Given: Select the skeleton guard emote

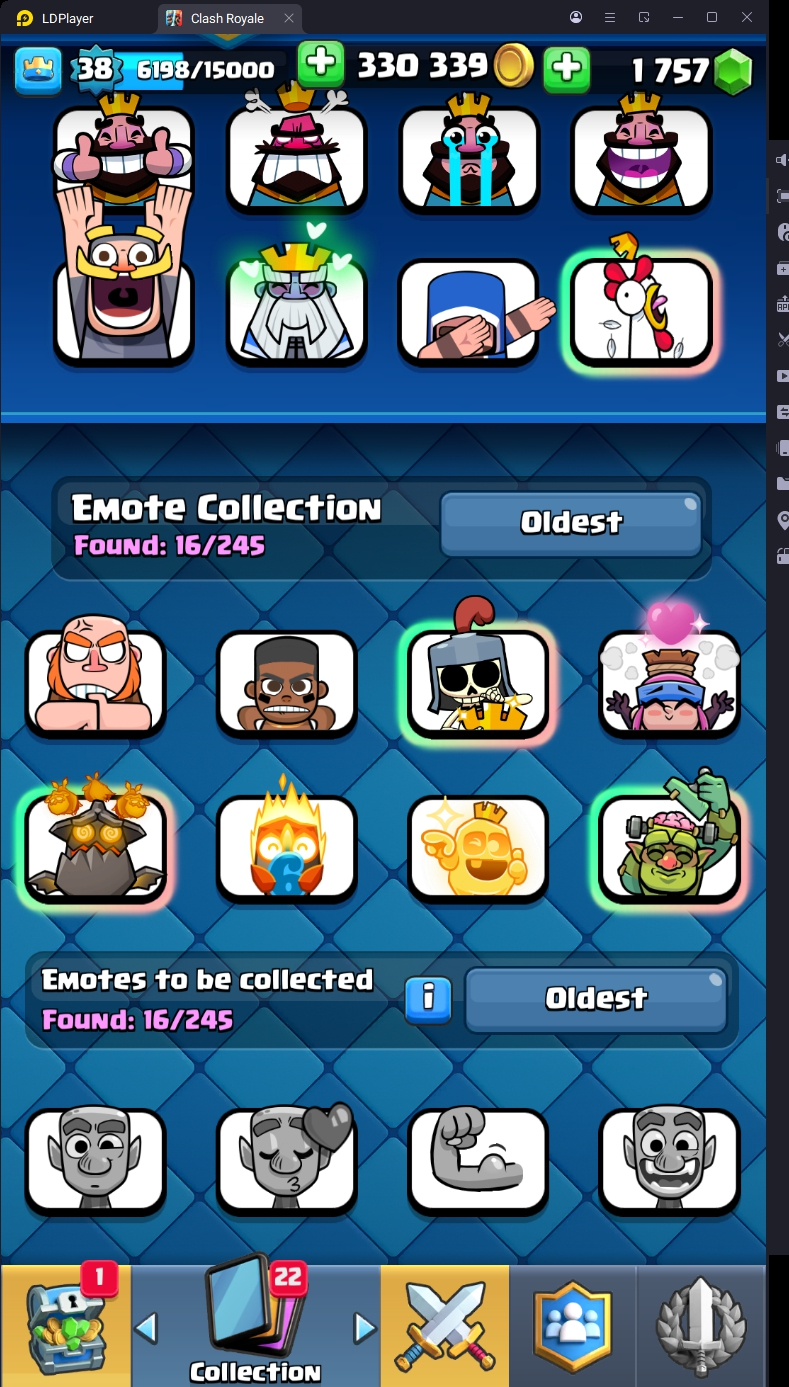Looking at the screenshot, I should (x=478, y=682).
